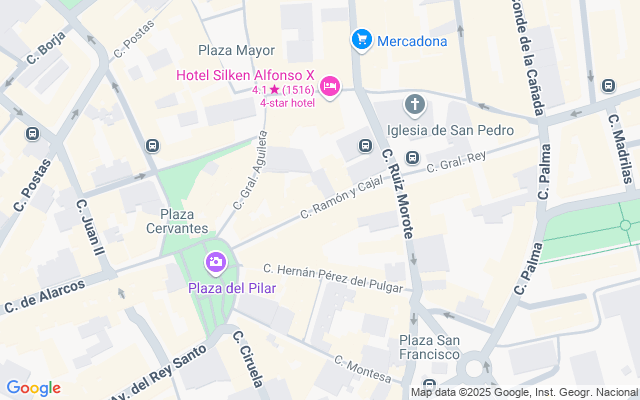Open the Plaza del Pilar photo marker

coord(215,264)
